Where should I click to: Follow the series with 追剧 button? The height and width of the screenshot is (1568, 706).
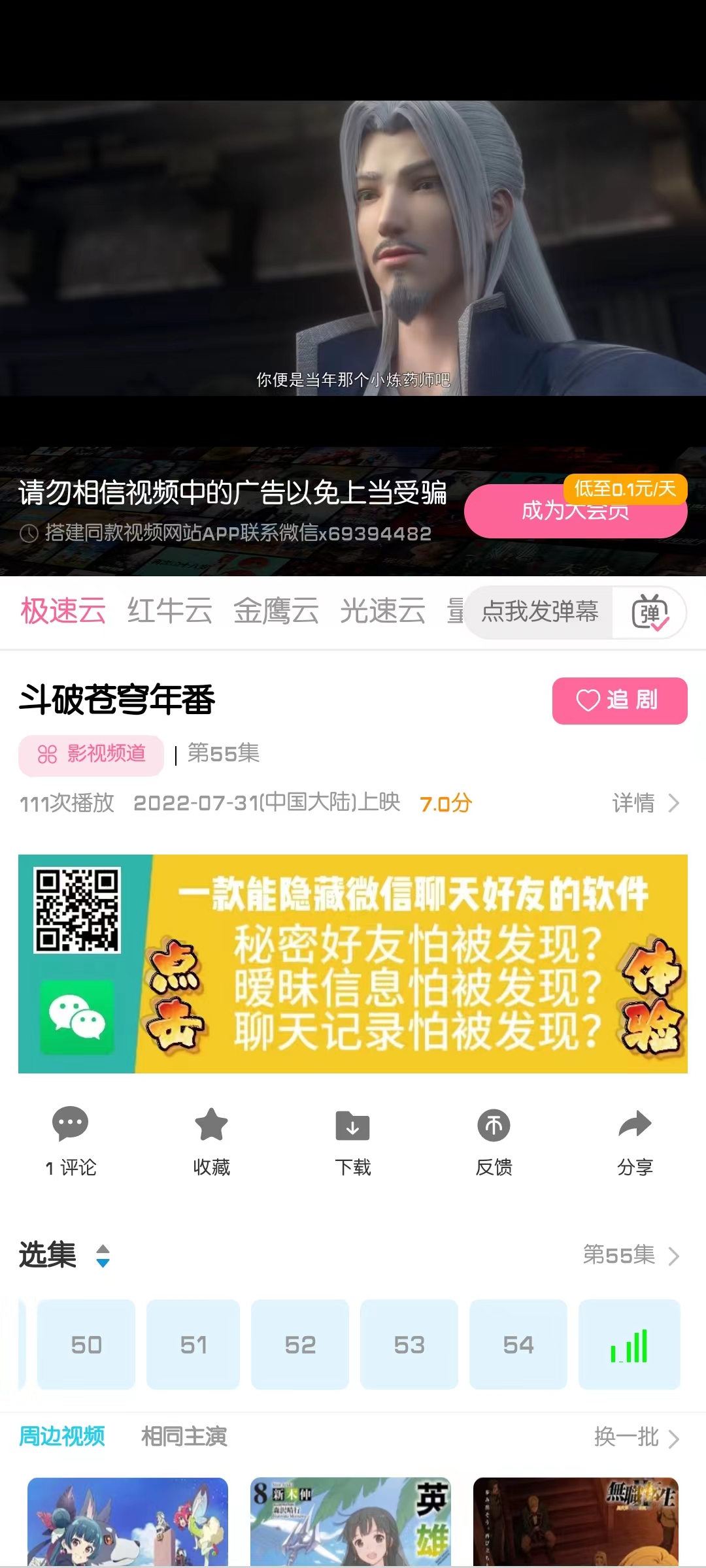click(619, 700)
